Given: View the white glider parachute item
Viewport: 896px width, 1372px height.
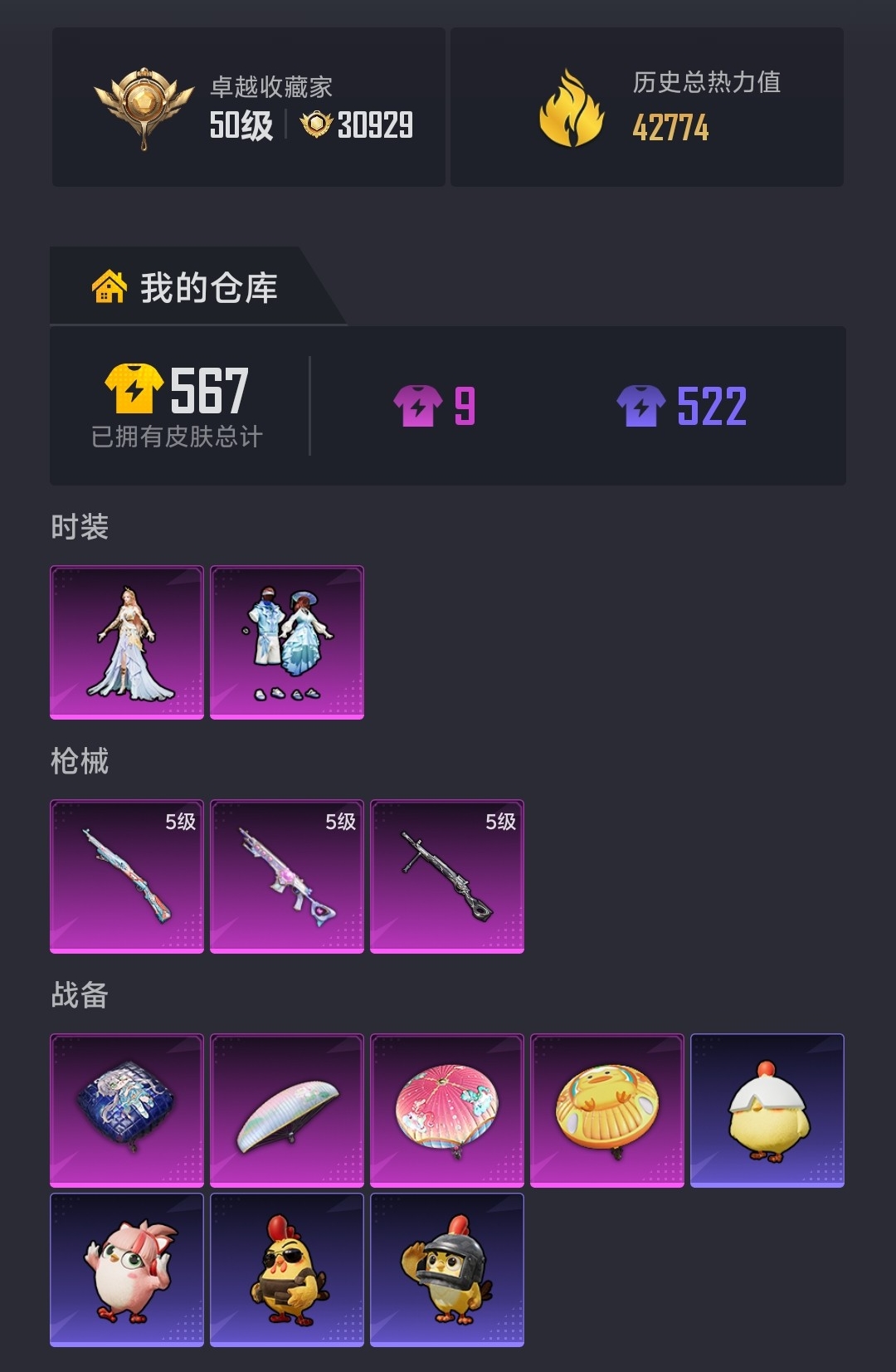Looking at the screenshot, I should [287, 1110].
